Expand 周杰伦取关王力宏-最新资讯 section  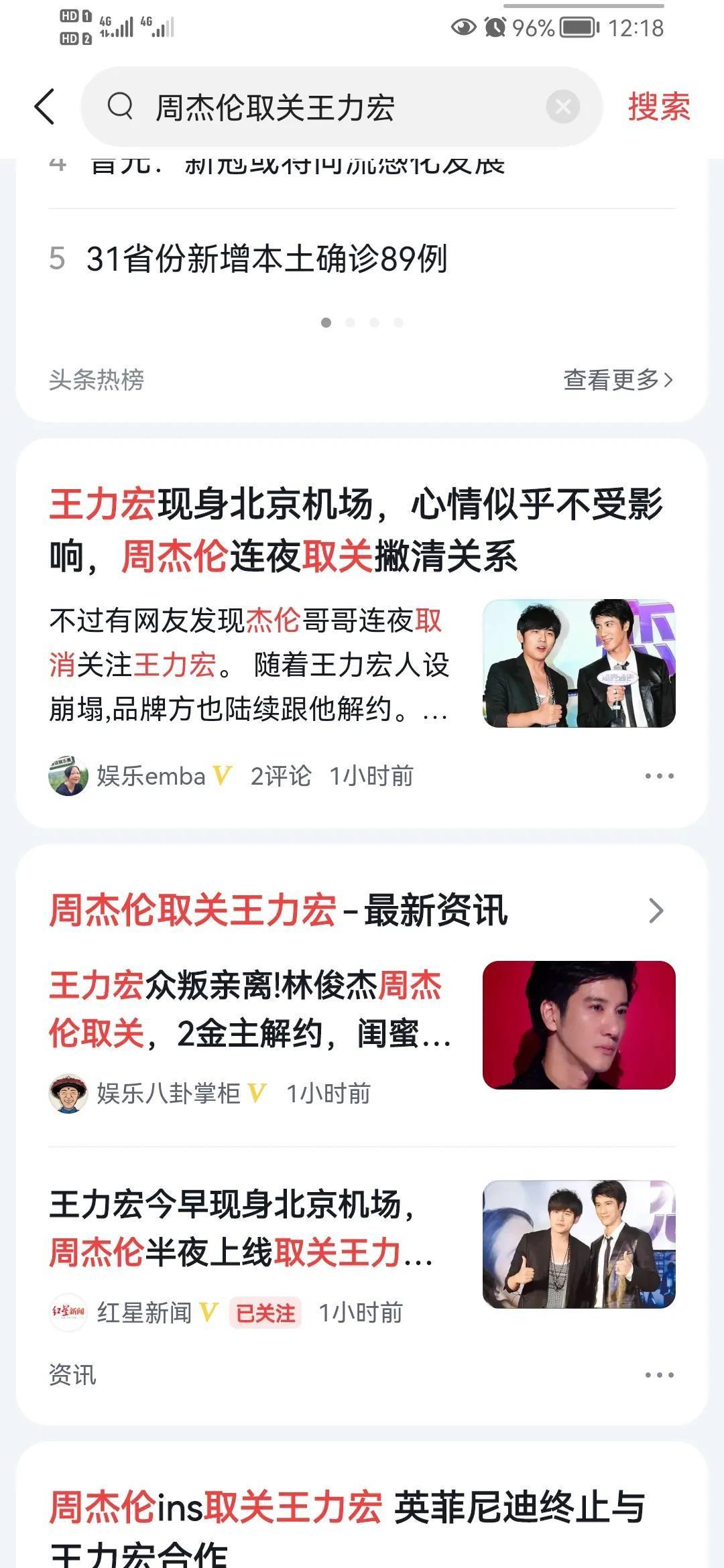656,911
